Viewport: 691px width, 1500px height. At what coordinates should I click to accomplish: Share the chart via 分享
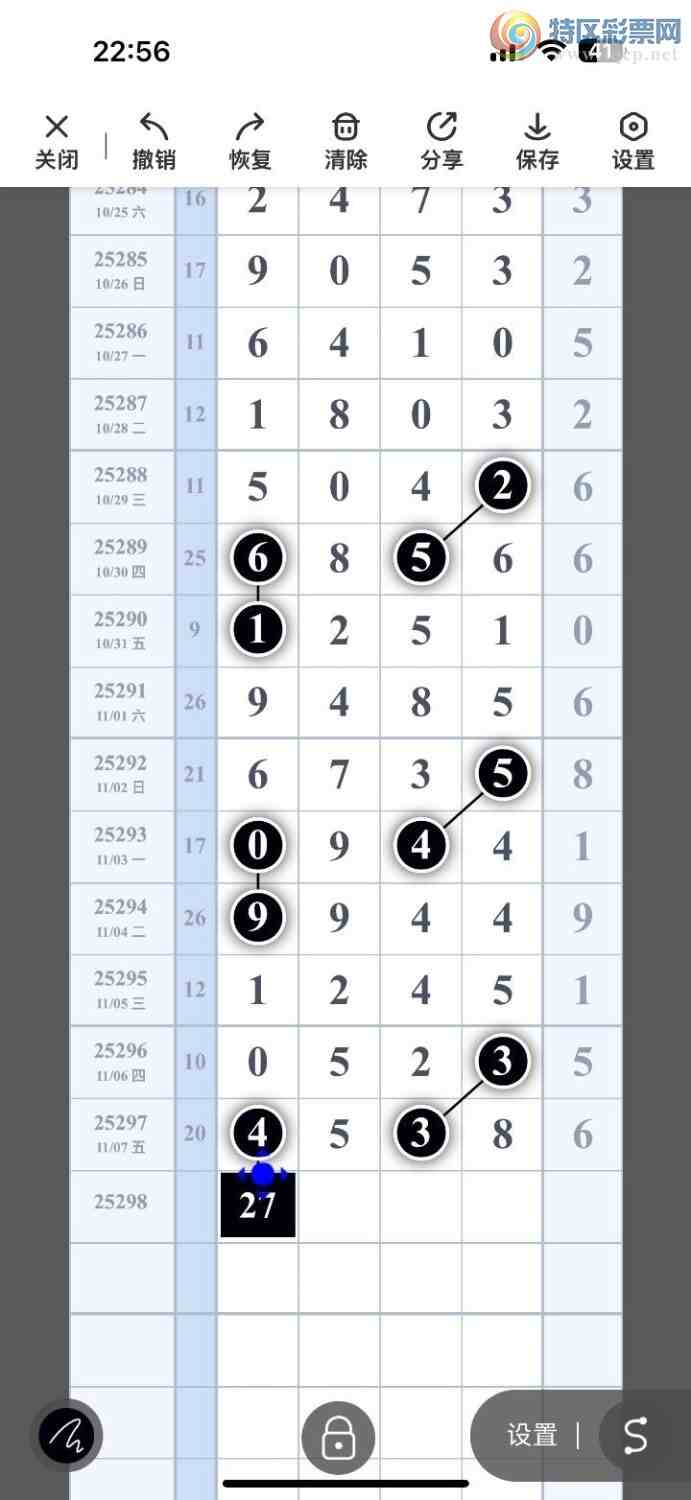tap(441, 141)
